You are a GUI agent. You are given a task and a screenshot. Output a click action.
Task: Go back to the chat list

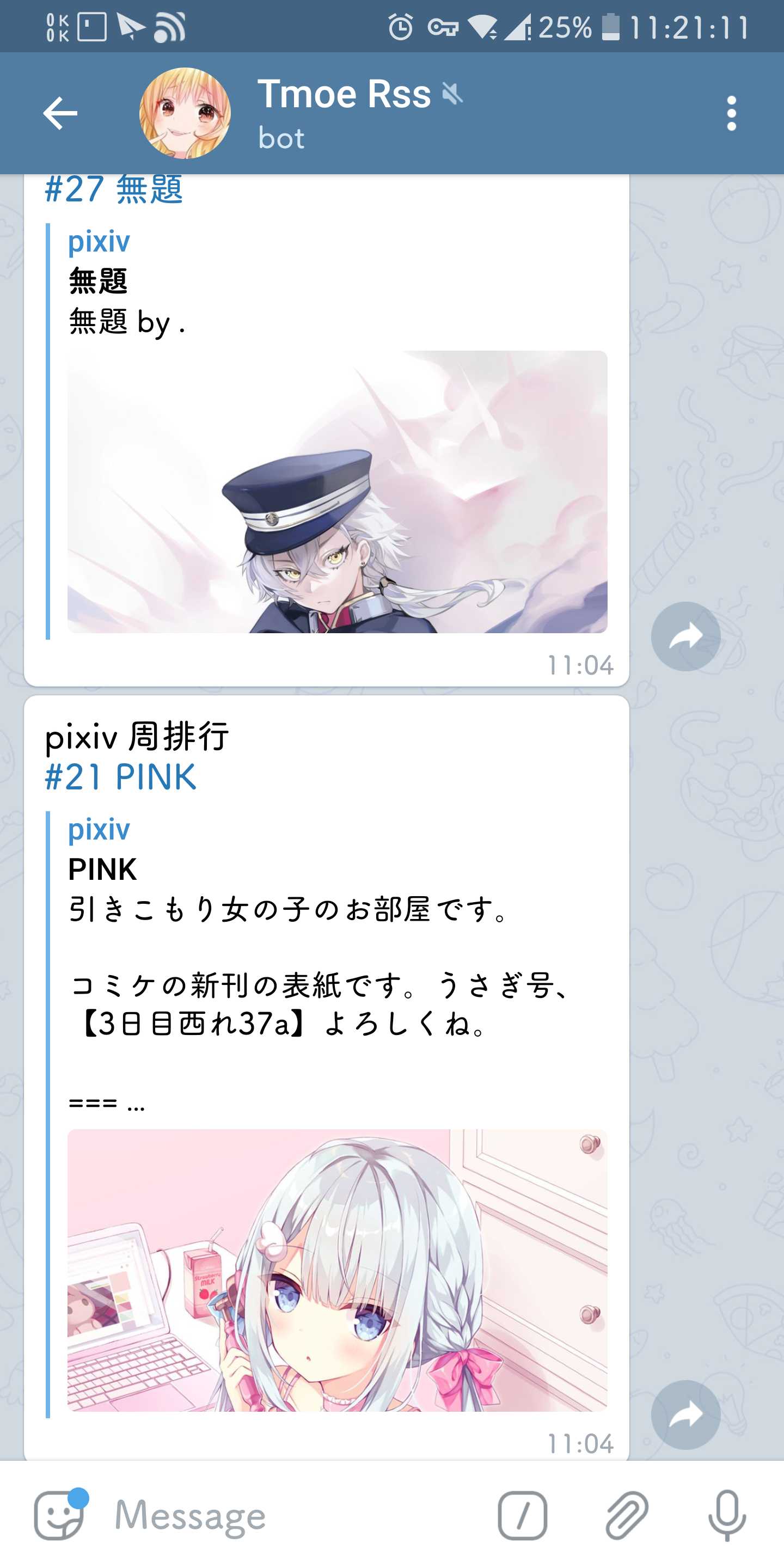pyautogui.click(x=60, y=113)
